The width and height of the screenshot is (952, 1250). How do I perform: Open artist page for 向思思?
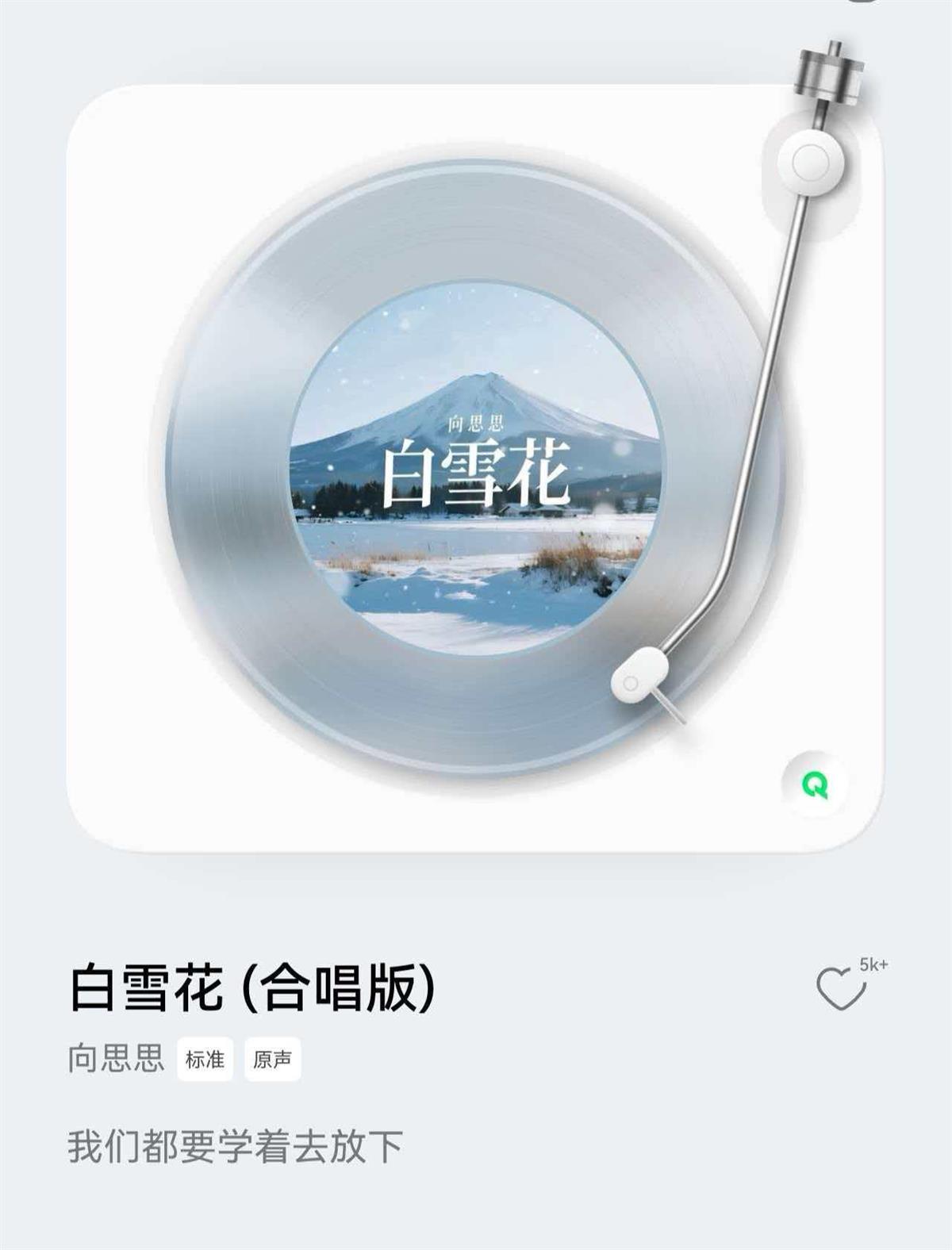coord(116,1059)
